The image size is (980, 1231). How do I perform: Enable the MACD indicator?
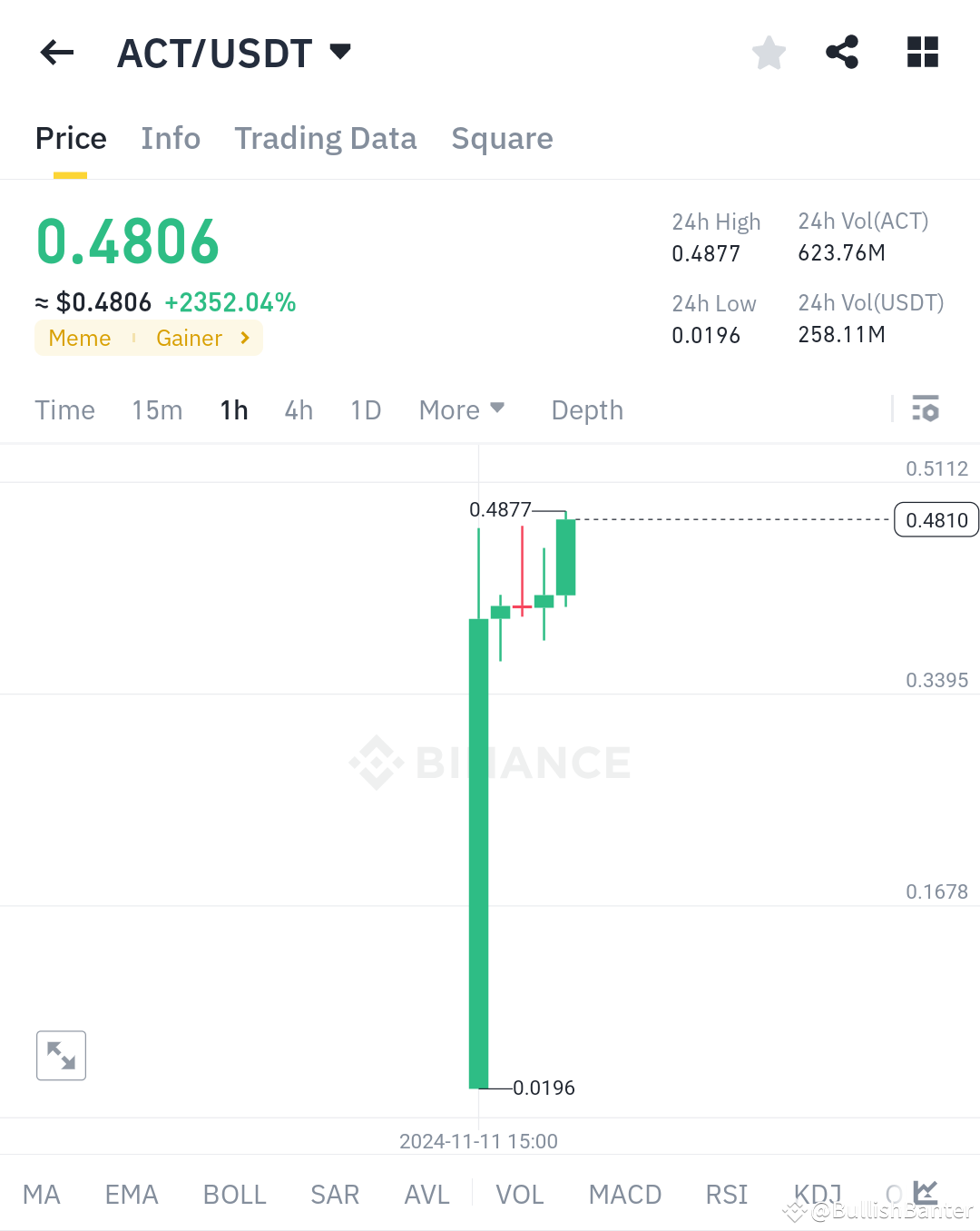point(624,1195)
